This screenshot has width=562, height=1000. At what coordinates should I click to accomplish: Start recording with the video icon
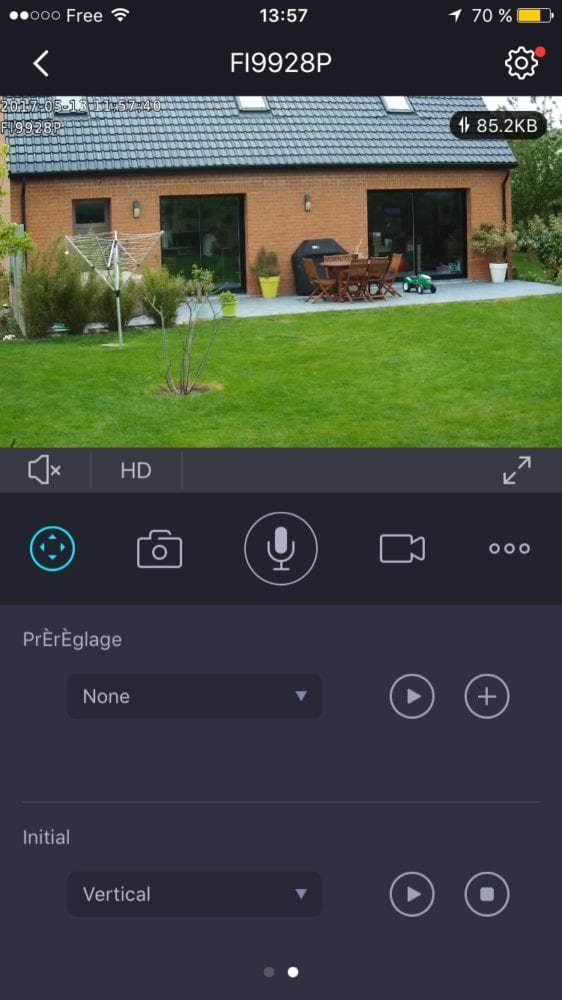402,548
